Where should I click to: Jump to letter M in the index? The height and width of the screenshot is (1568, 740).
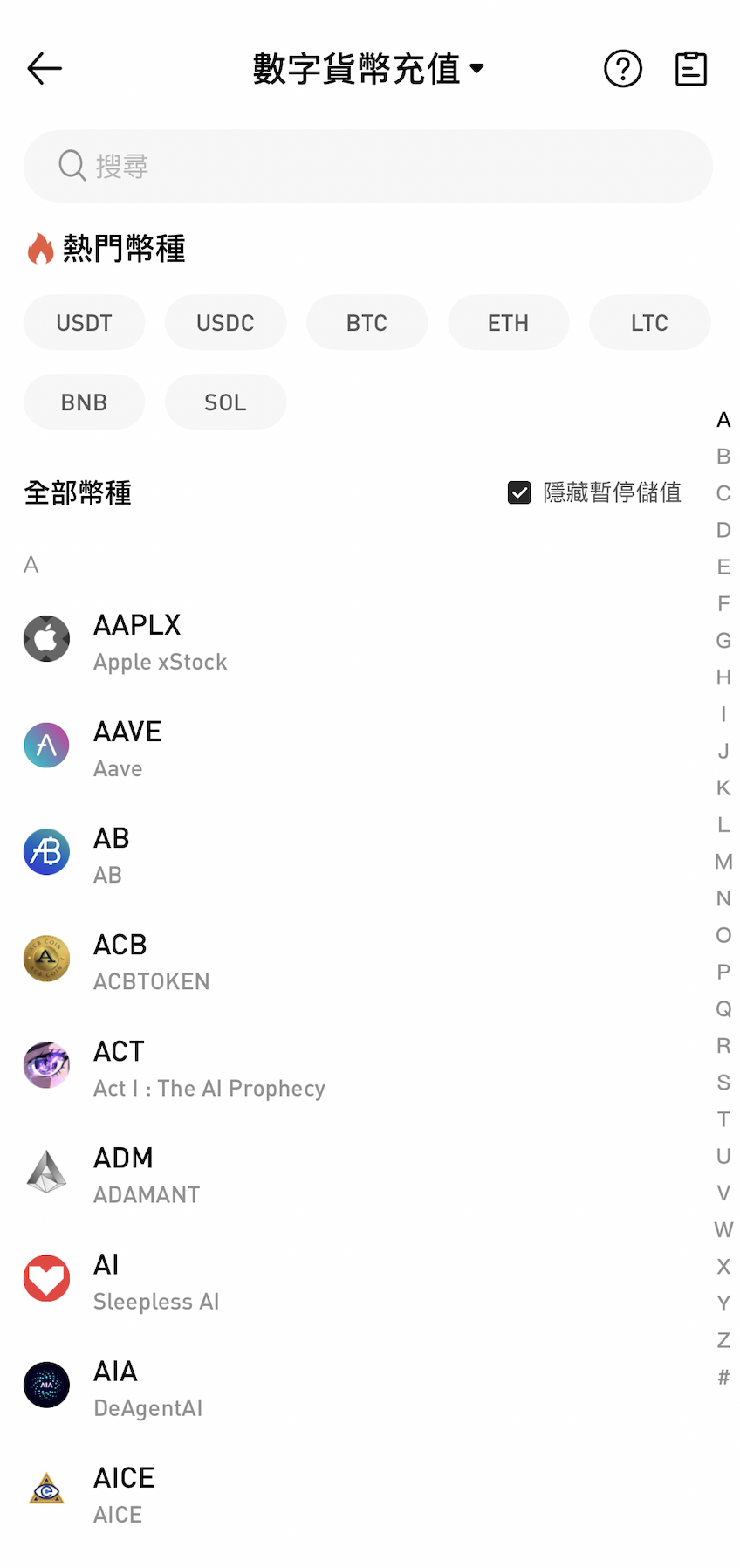(723, 862)
